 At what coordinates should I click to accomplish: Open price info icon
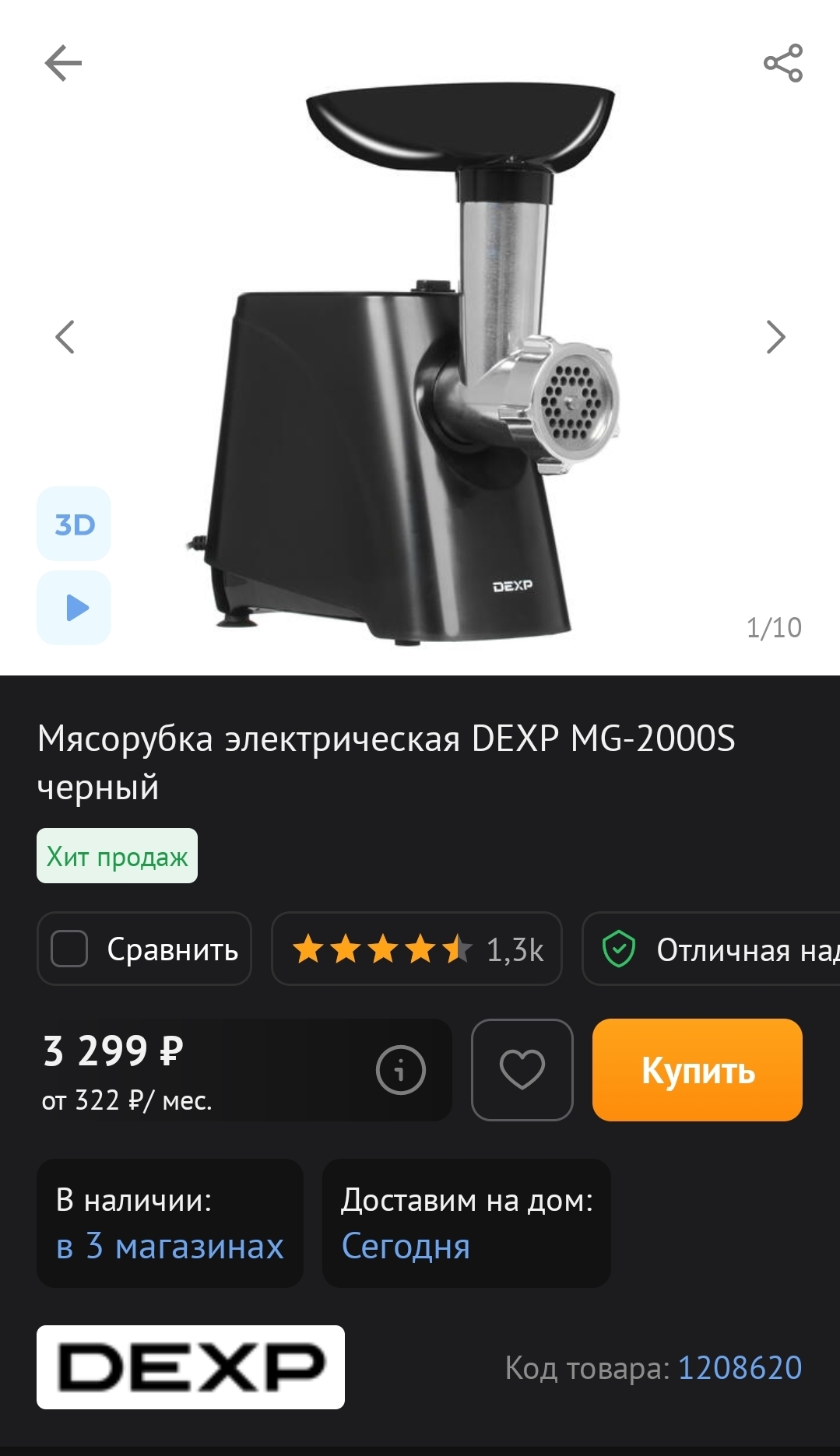pos(400,1070)
